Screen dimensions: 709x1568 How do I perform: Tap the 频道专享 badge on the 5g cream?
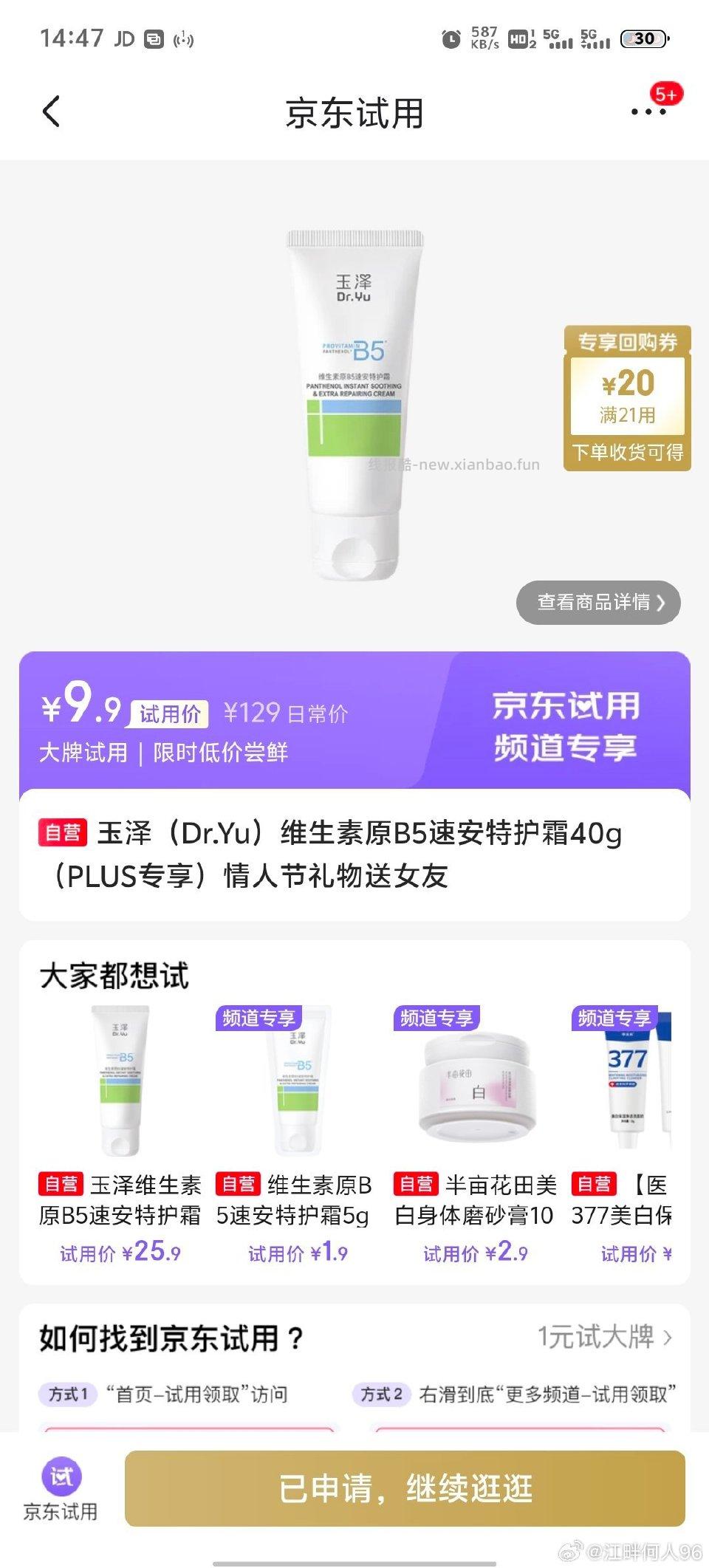coord(260,1018)
